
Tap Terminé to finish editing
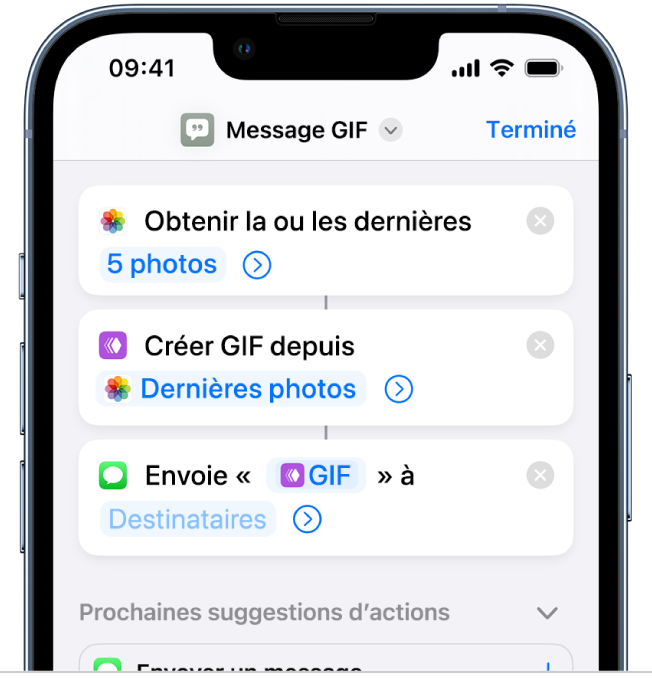(530, 130)
